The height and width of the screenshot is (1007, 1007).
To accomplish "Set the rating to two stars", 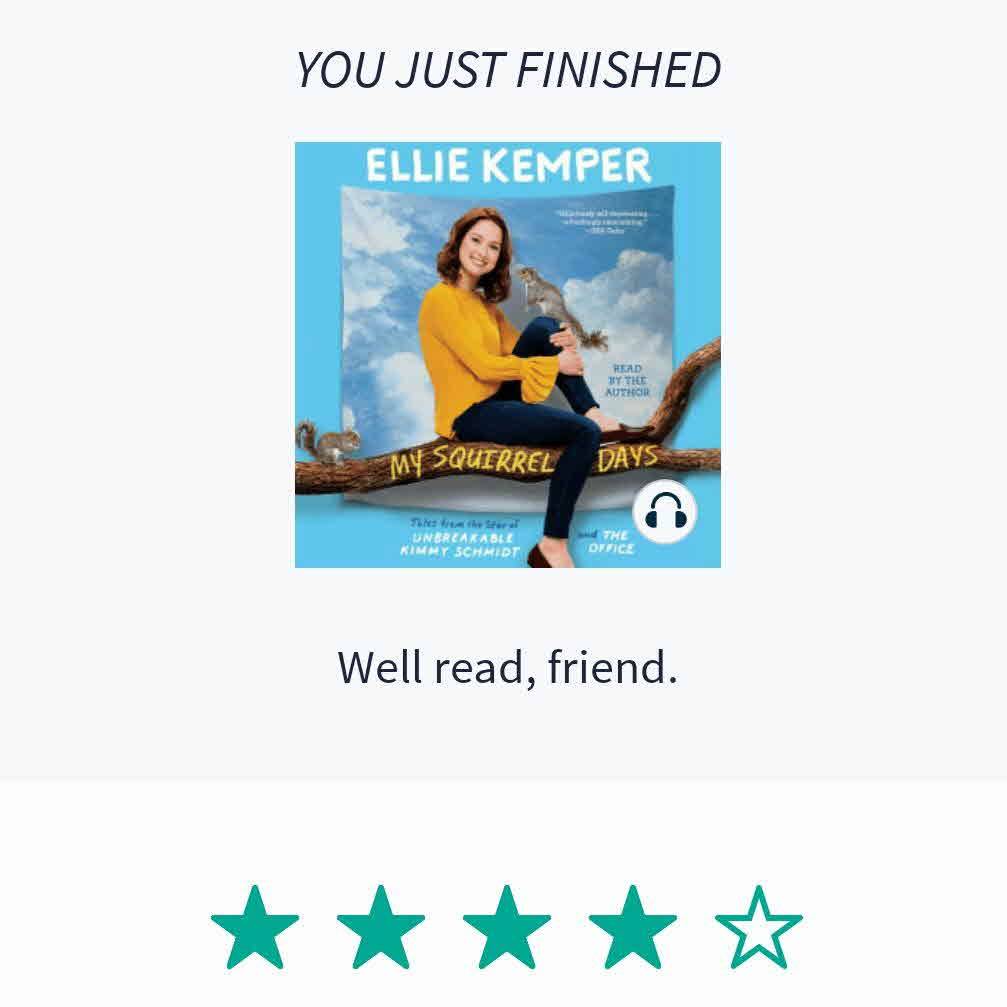I will pyautogui.click(x=381, y=928).
